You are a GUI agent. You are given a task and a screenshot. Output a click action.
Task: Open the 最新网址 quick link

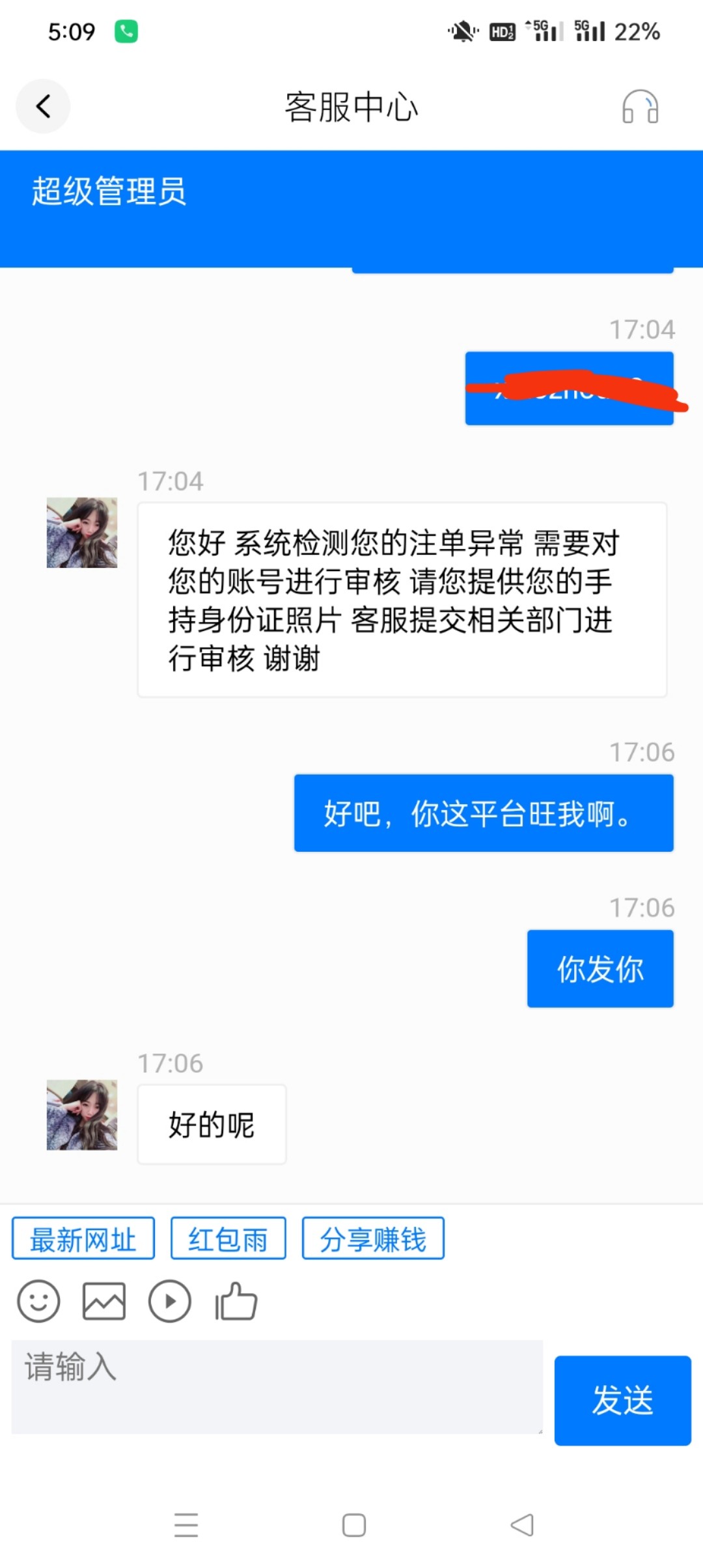point(83,1239)
